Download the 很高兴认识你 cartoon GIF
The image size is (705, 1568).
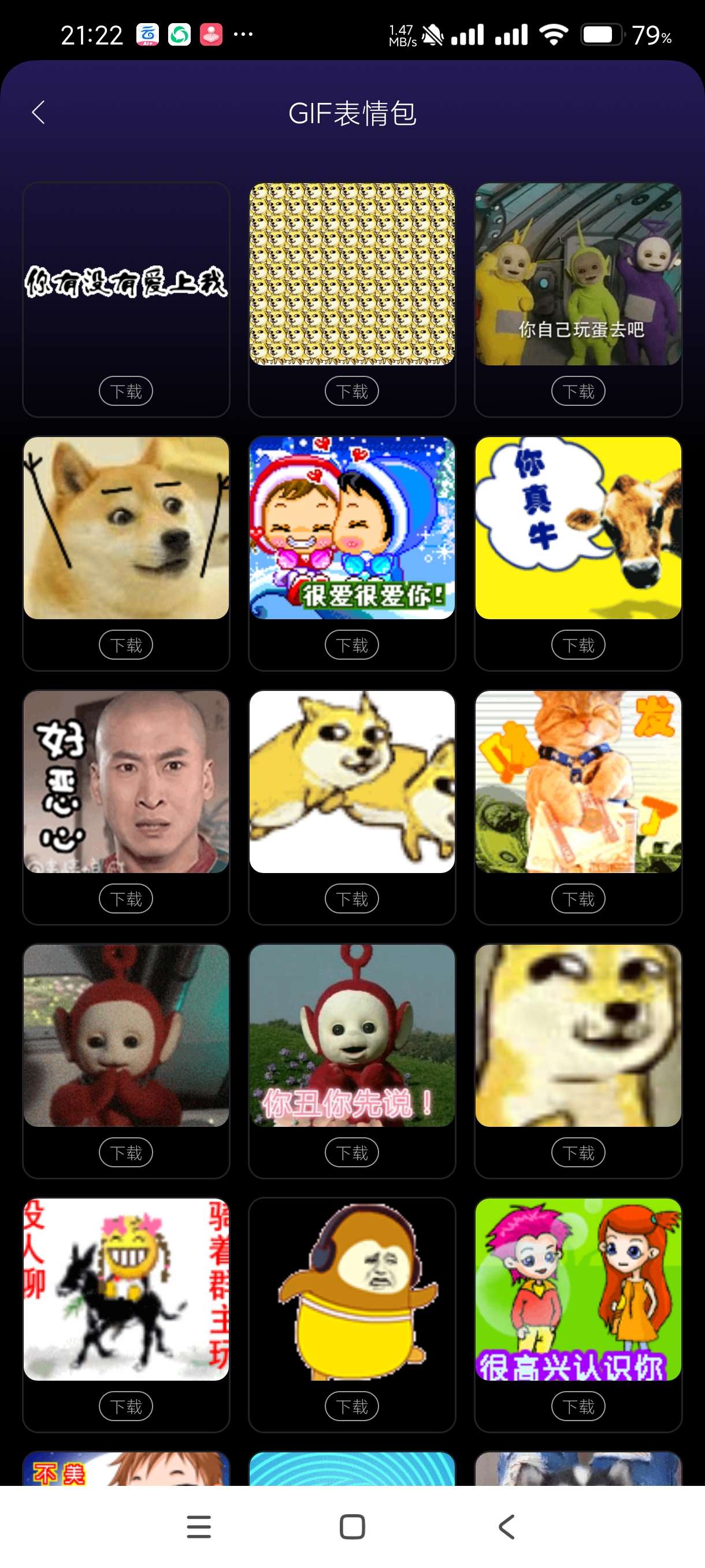578,1406
